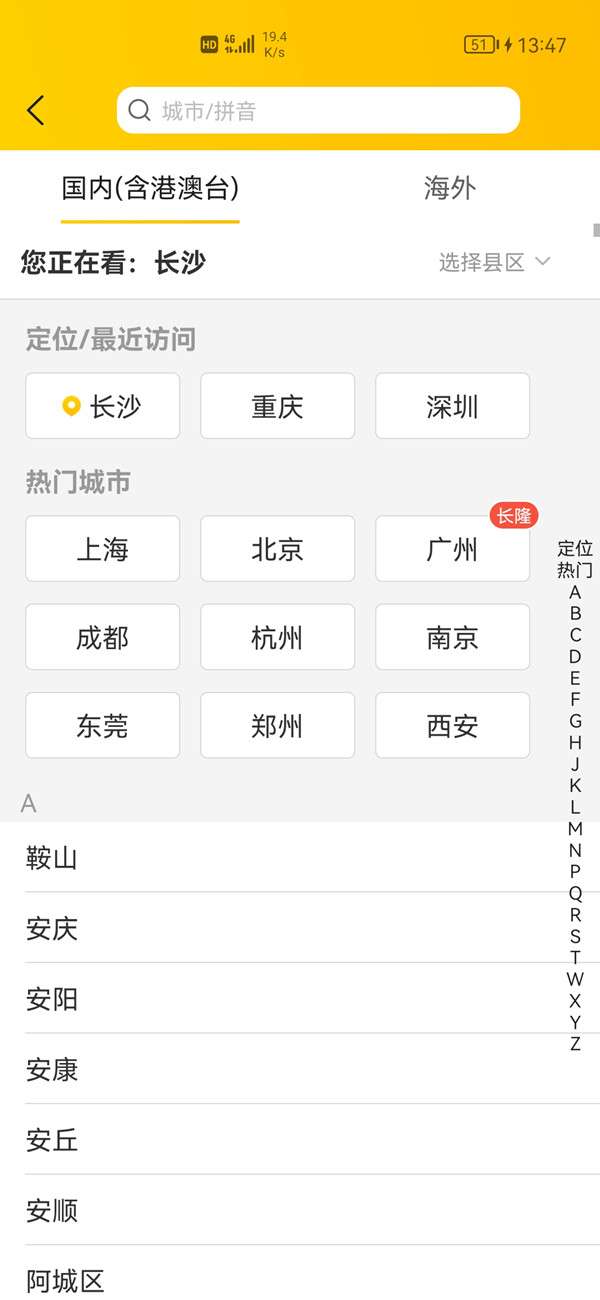Choose 杭州 in hot cities
The height and width of the screenshot is (1300, 600).
click(x=277, y=637)
